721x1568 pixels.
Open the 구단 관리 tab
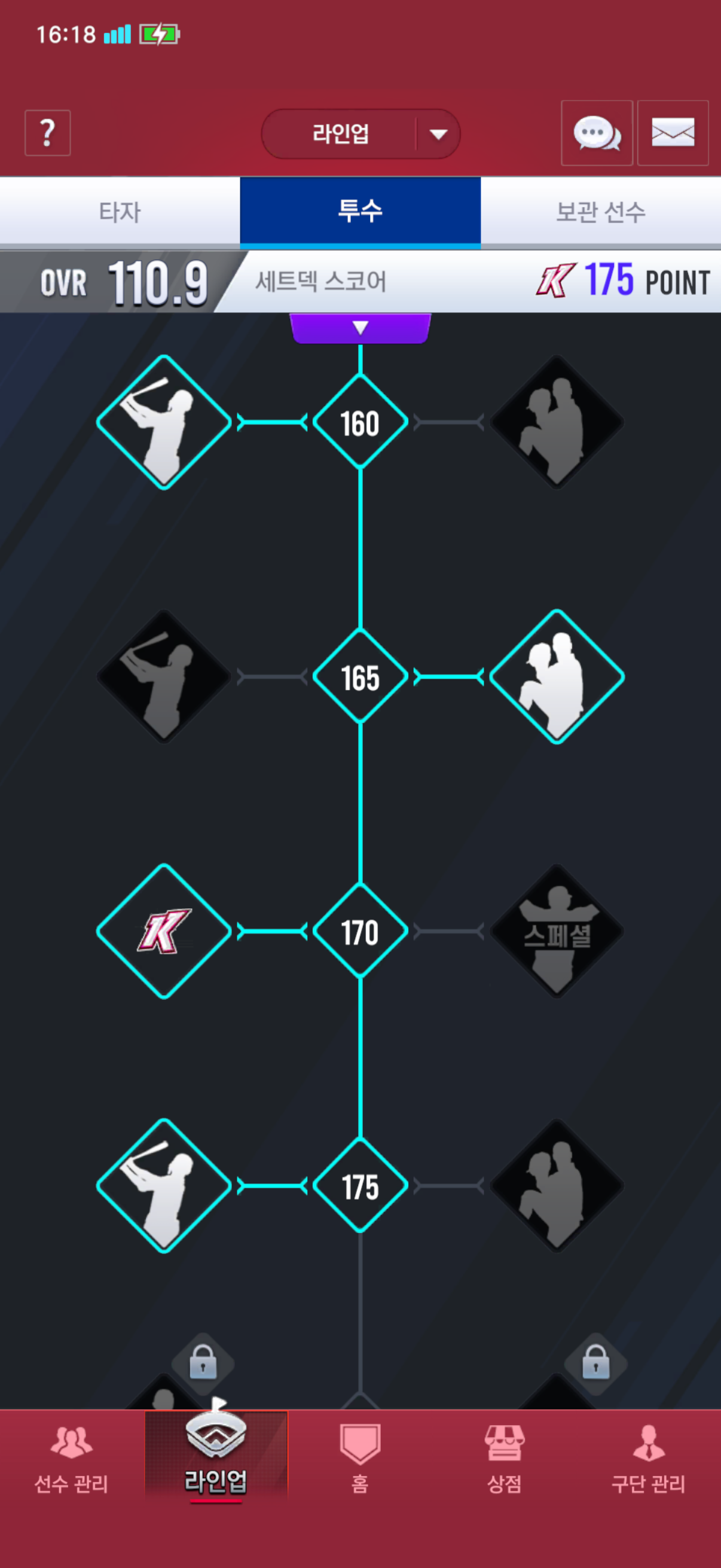[649, 1459]
